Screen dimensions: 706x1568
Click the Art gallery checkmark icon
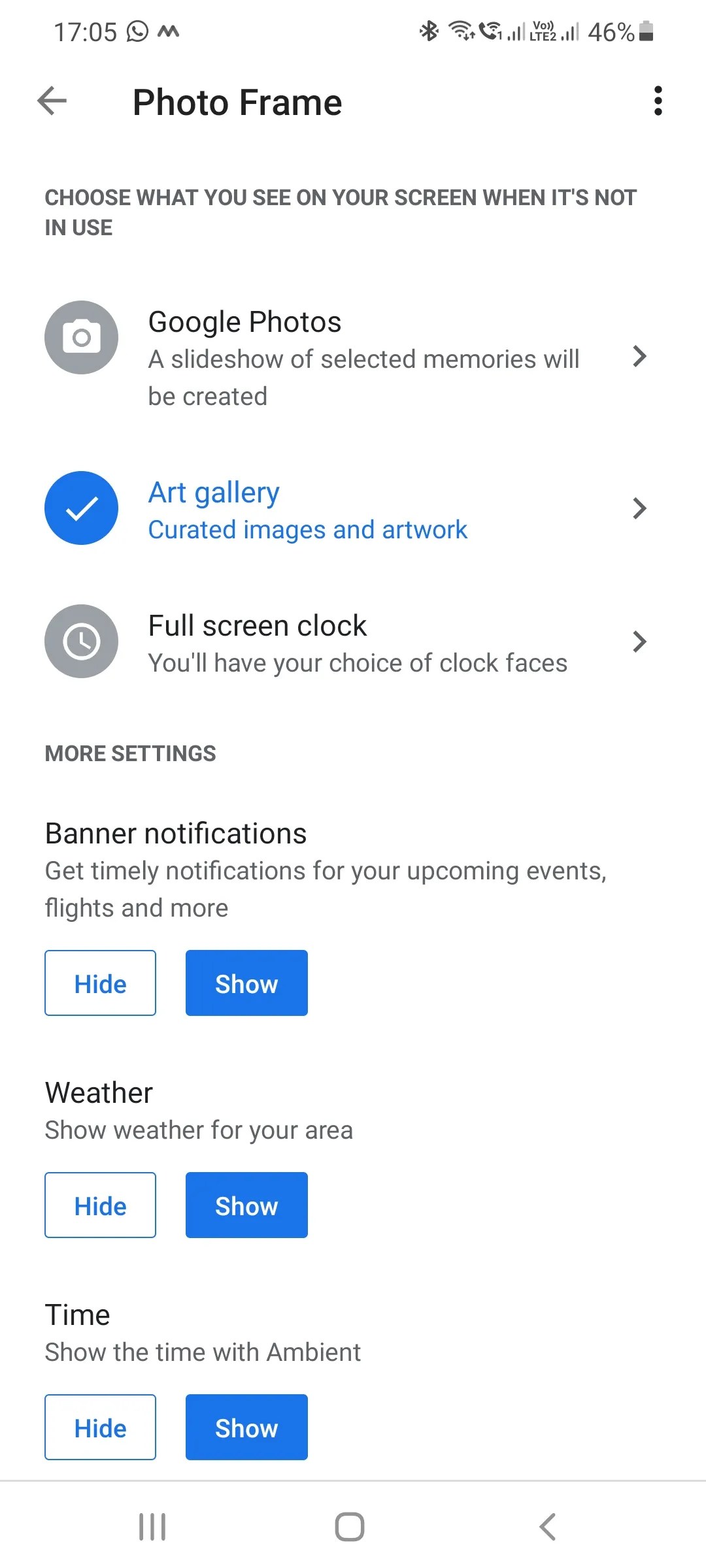[x=80, y=508]
